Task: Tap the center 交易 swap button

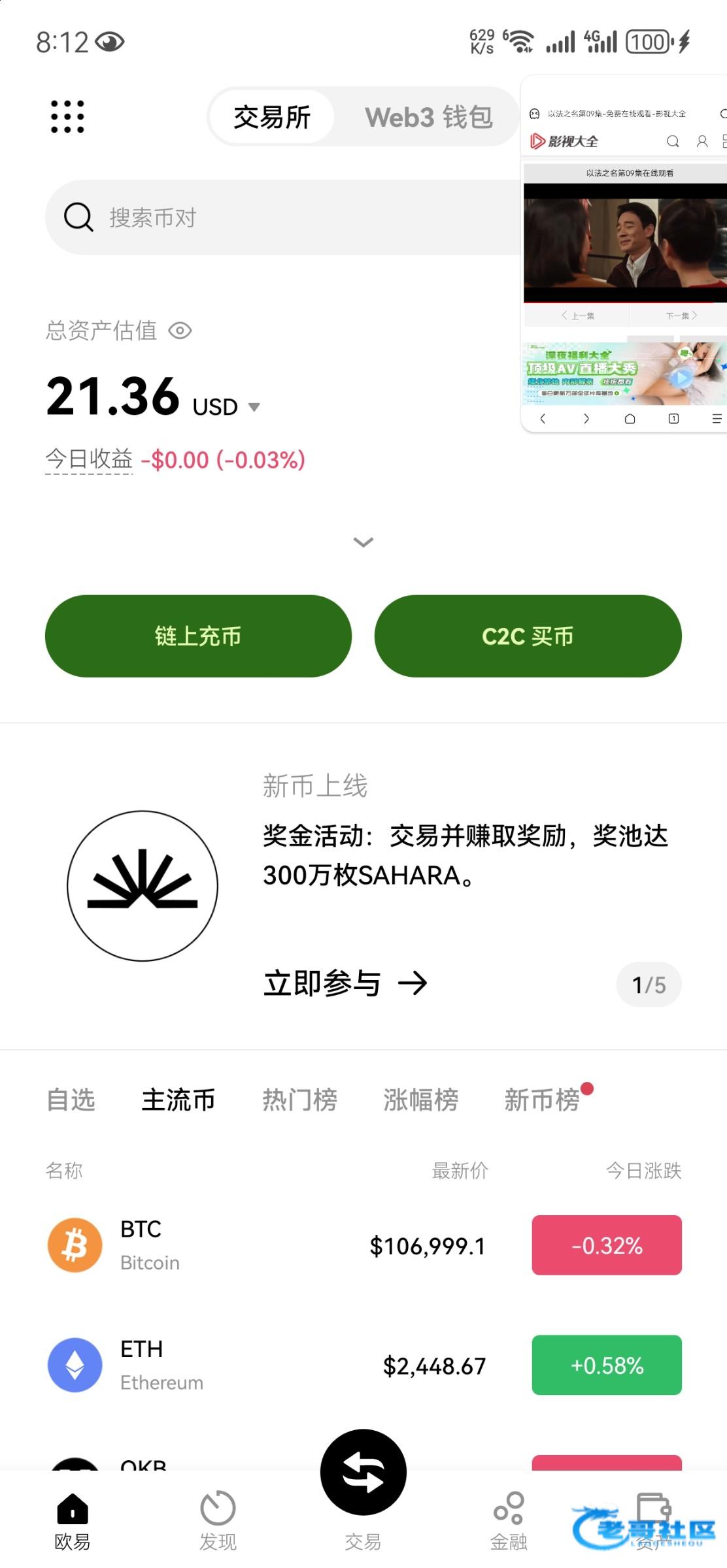Action: (363, 1473)
